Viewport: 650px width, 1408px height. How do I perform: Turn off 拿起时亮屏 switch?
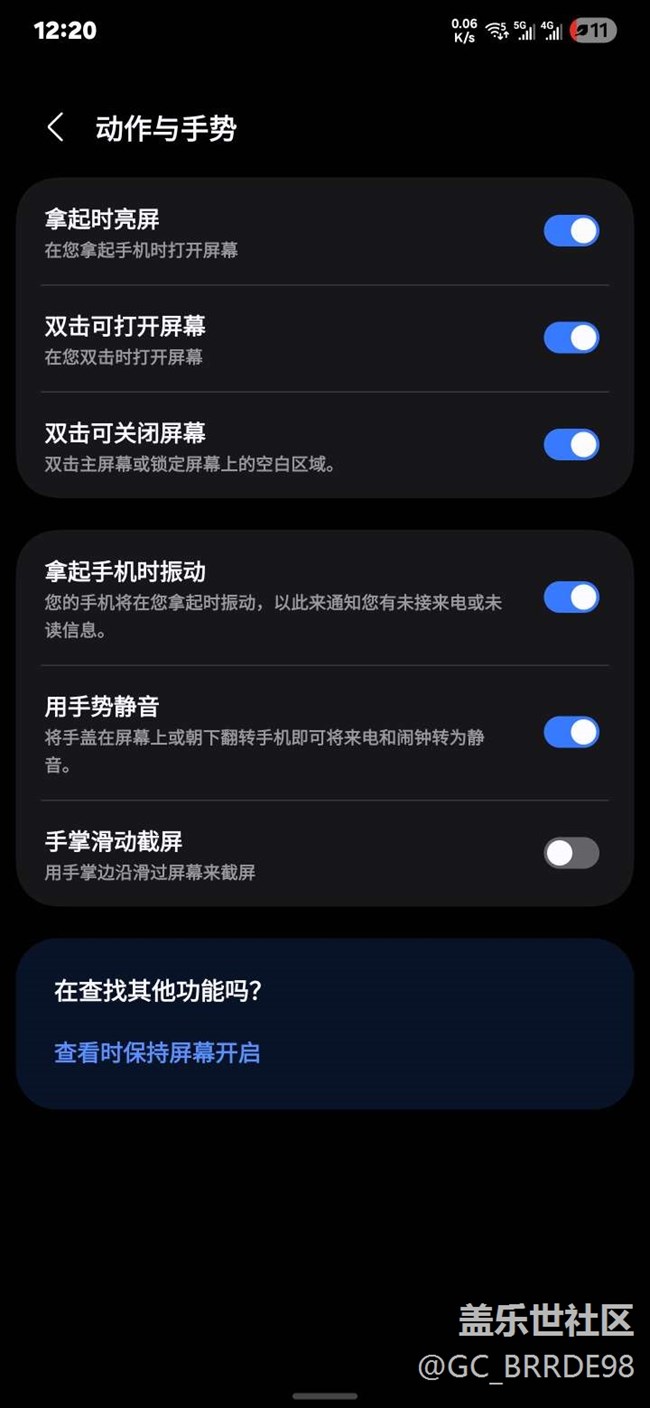pos(571,231)
